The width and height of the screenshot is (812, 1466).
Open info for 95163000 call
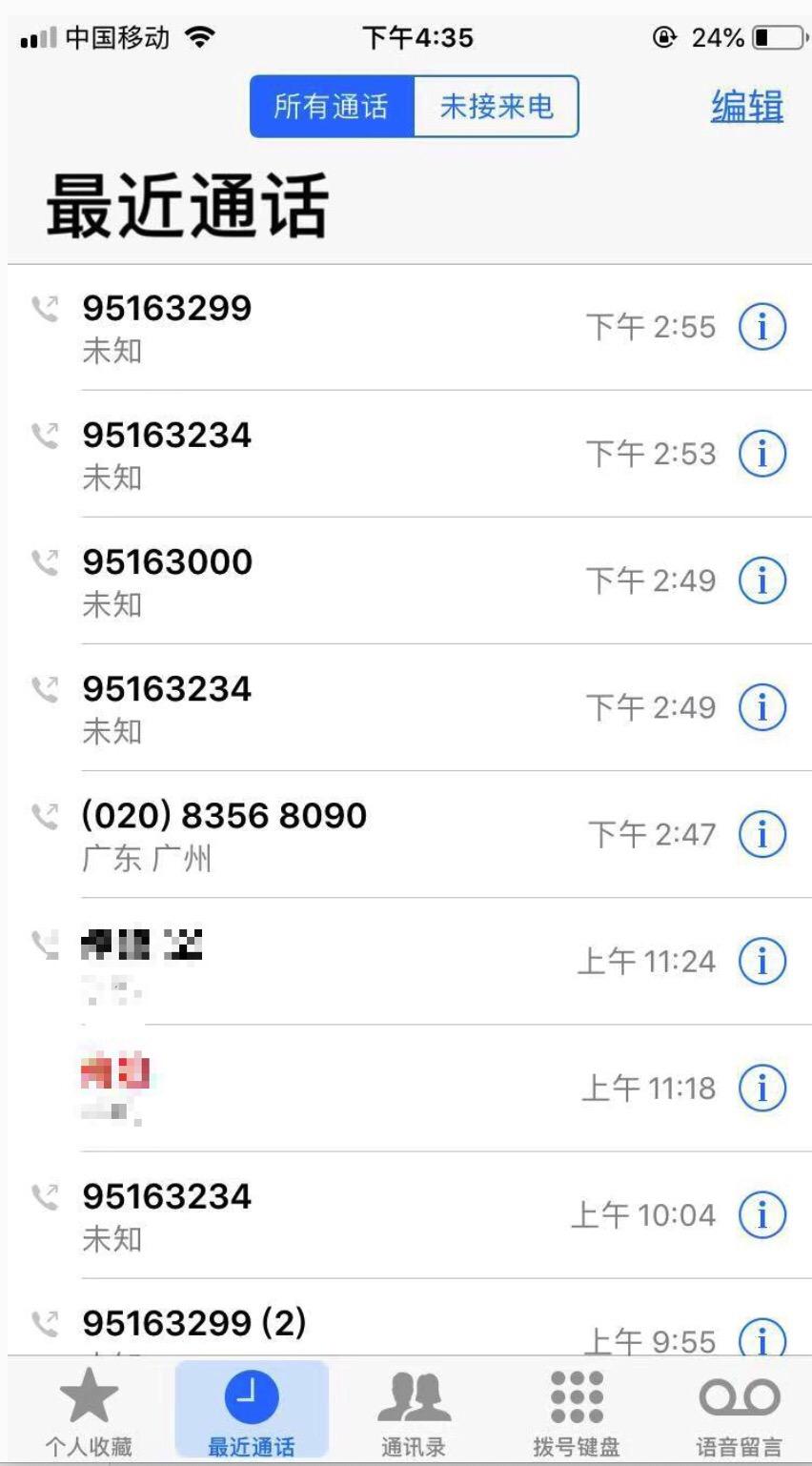click(x=761, y=580)
